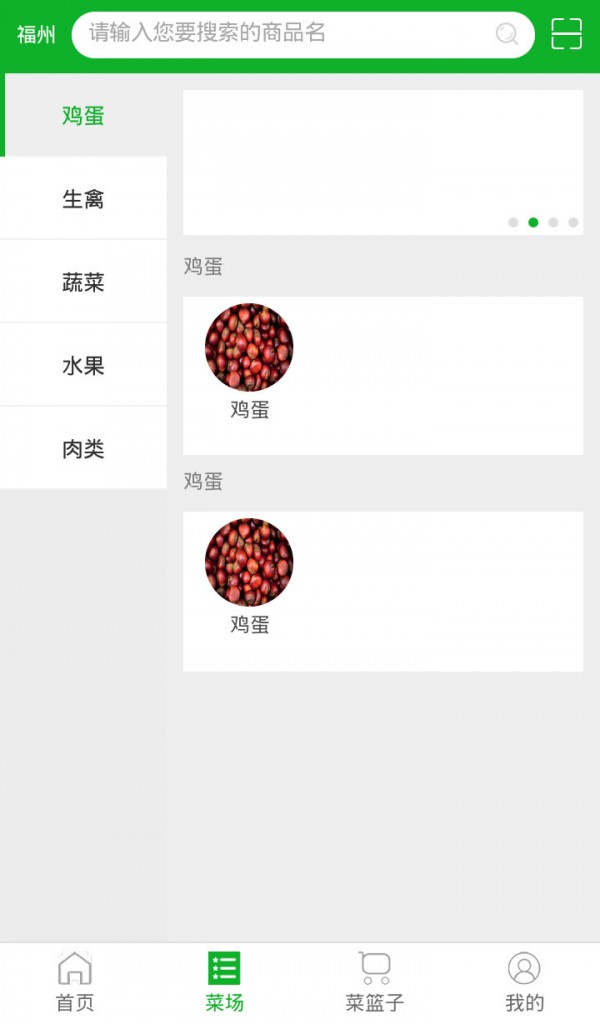Open the 肉类 category
600x1024 pixels.
[x=83, y=449]
